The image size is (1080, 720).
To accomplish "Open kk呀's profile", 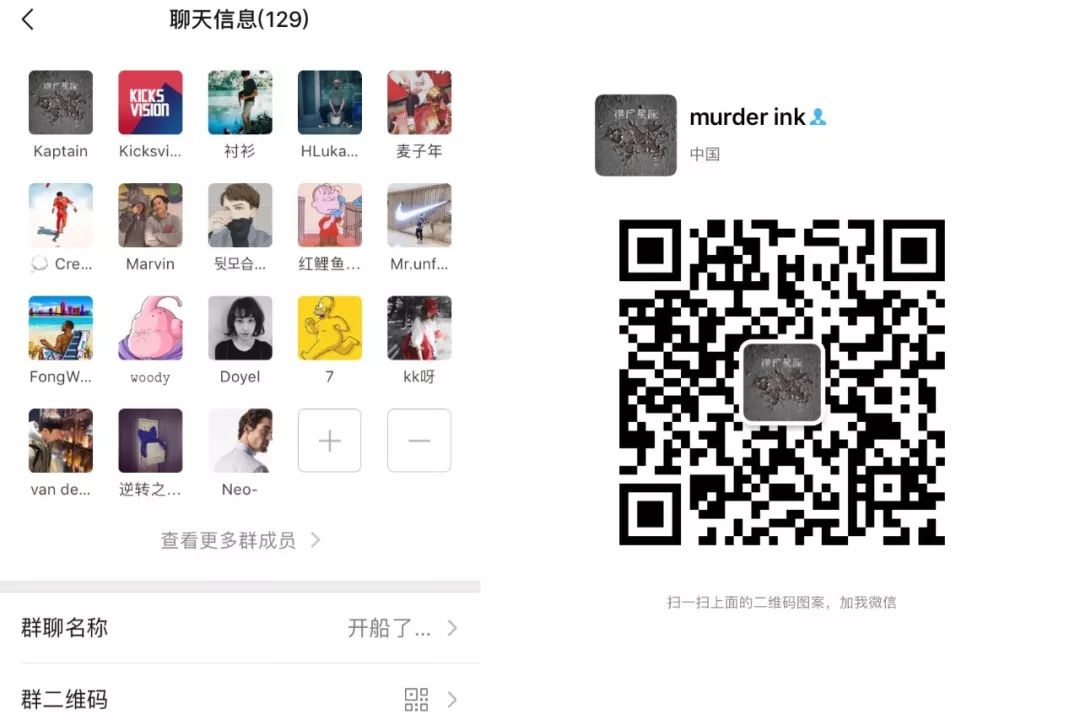I will pos(419,328).
